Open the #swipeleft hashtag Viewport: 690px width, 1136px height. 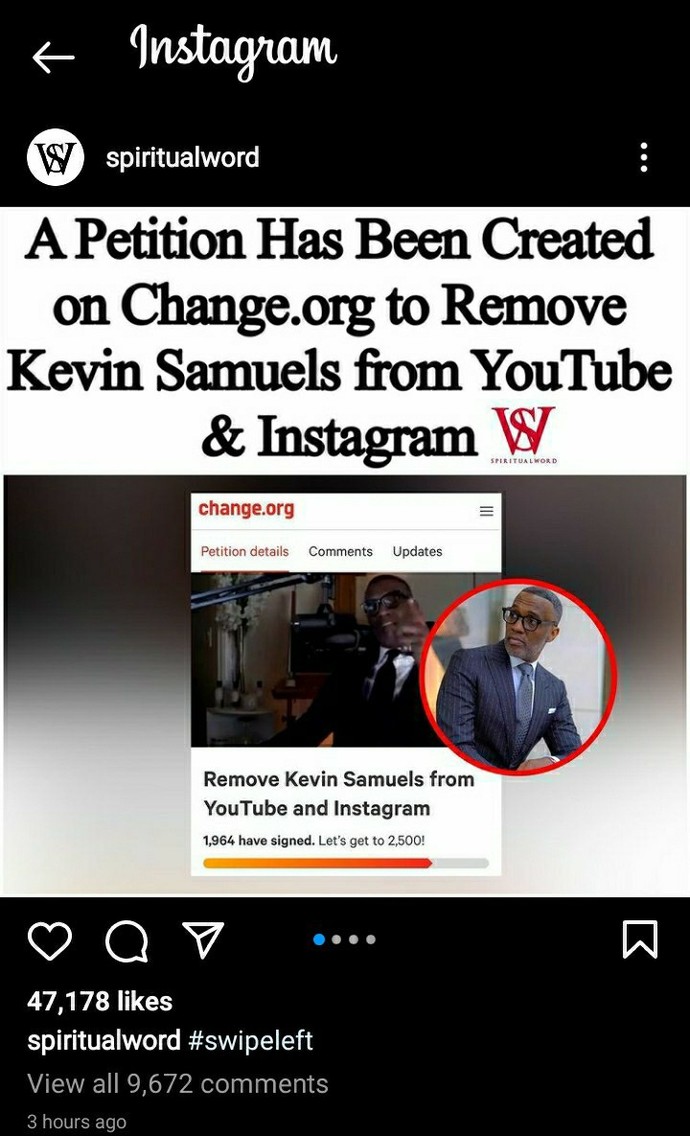(x=251, y=1041)
